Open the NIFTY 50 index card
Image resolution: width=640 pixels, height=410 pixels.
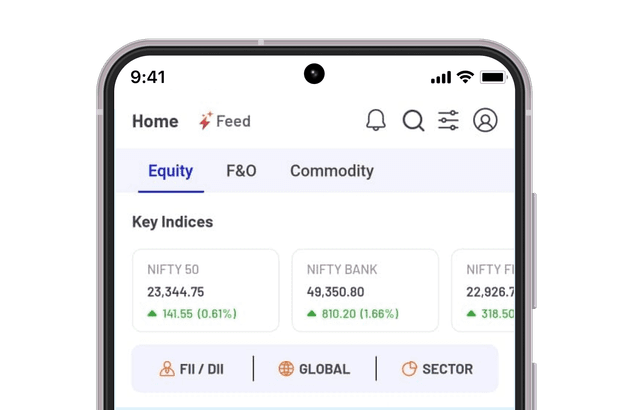(205, 291)
